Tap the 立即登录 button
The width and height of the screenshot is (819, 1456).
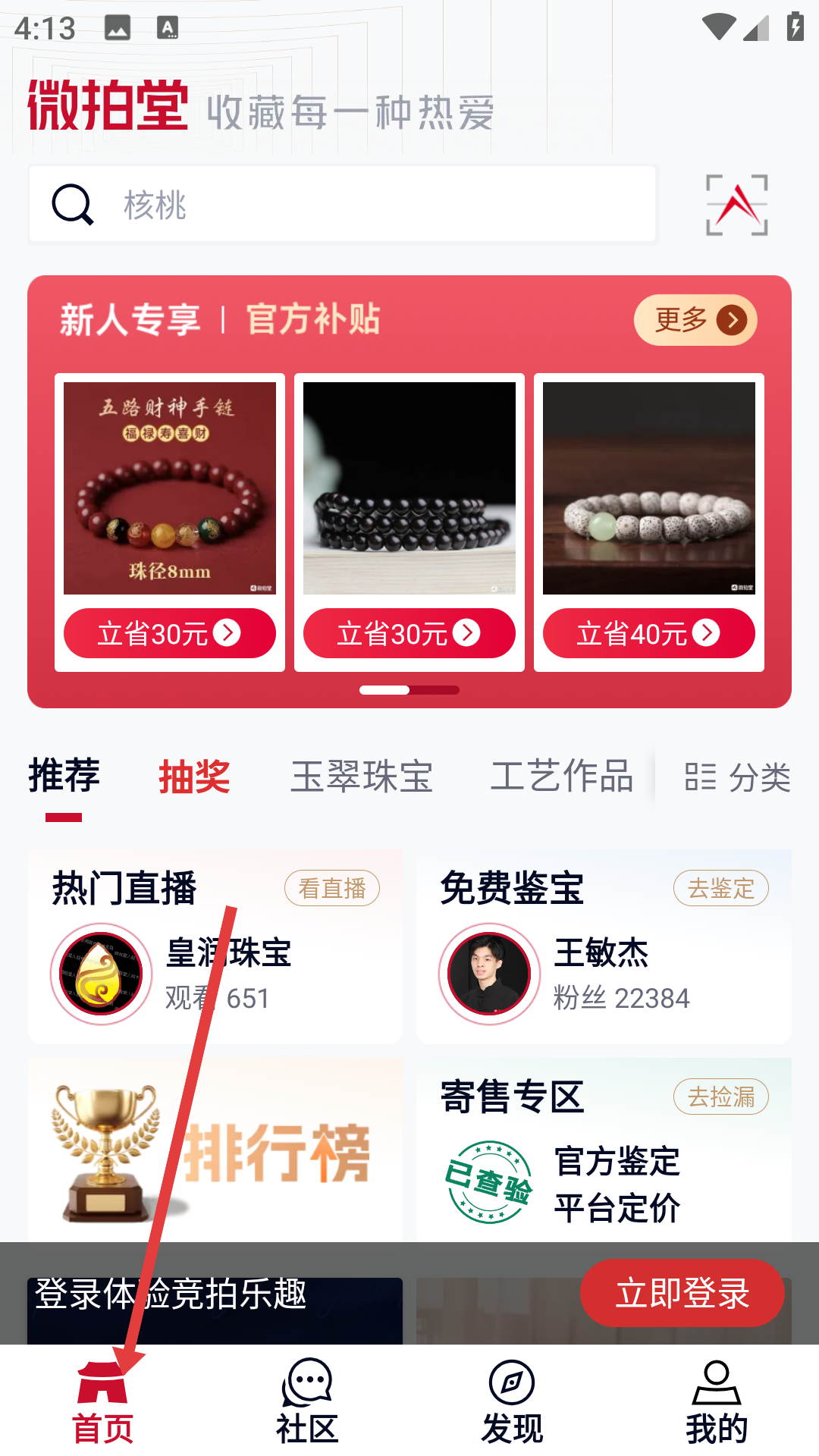682,1293
